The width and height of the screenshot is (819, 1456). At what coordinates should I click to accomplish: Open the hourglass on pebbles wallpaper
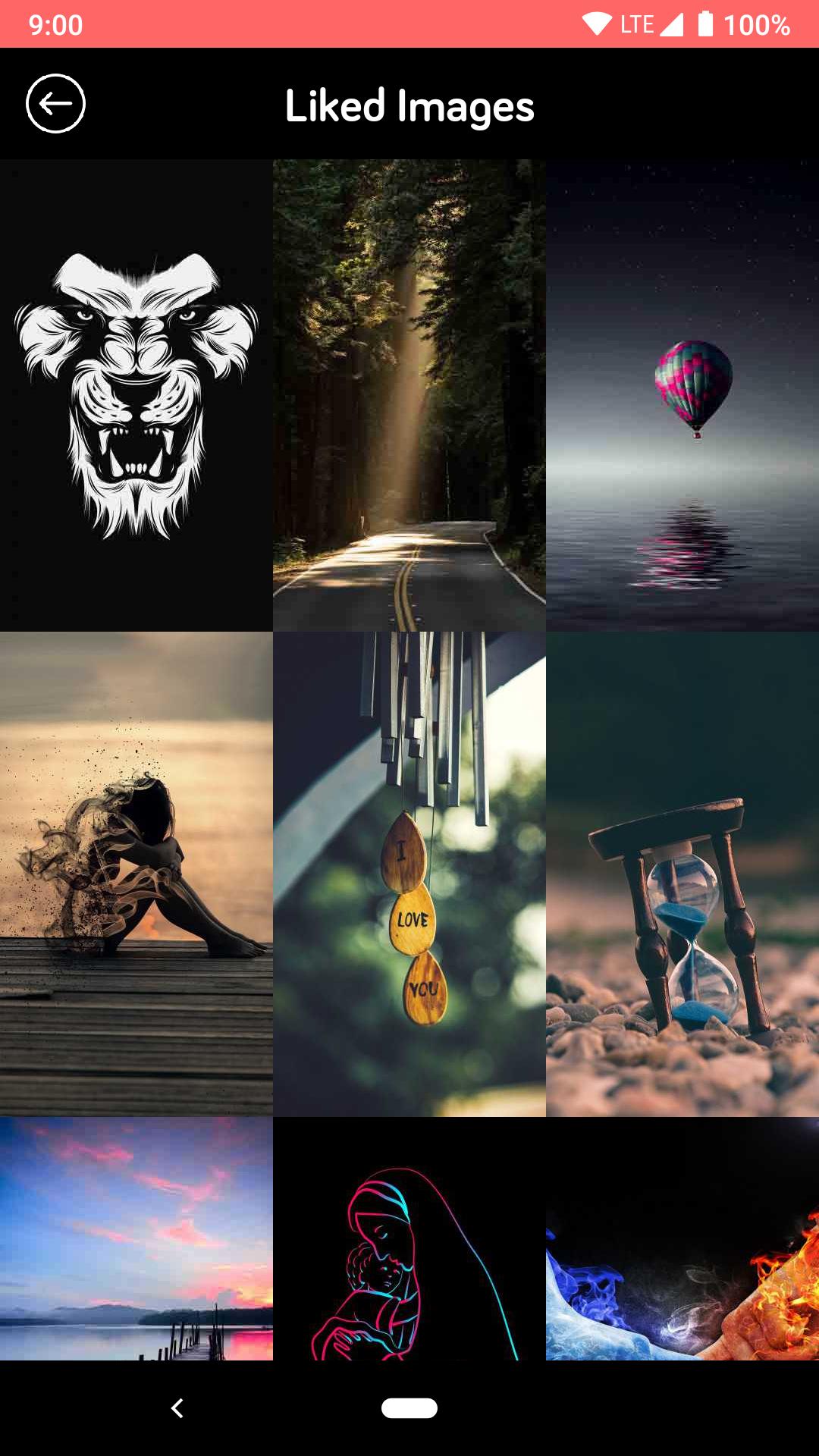(x=682, y=874)
